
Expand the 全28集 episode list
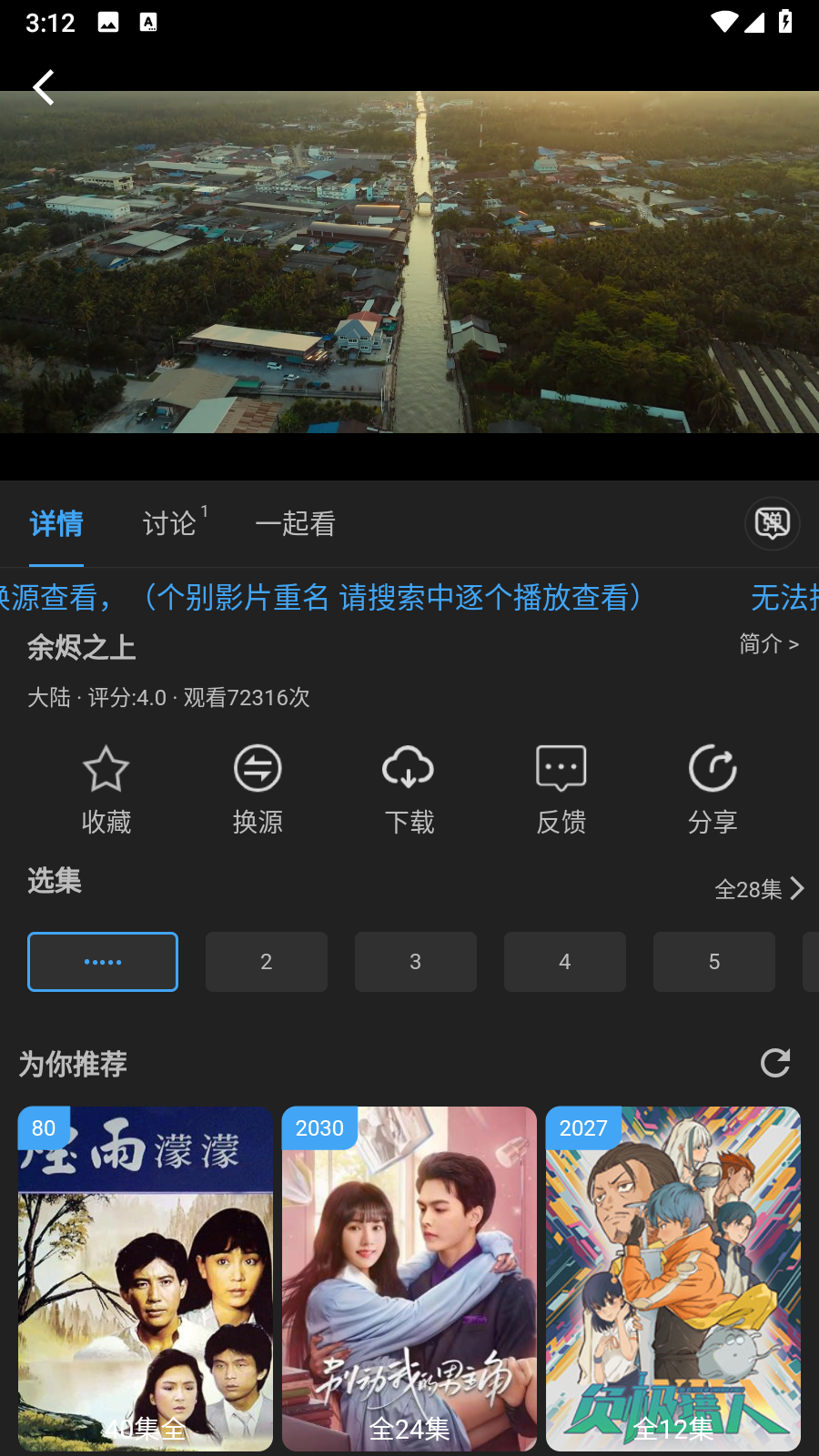coord(759,889)
